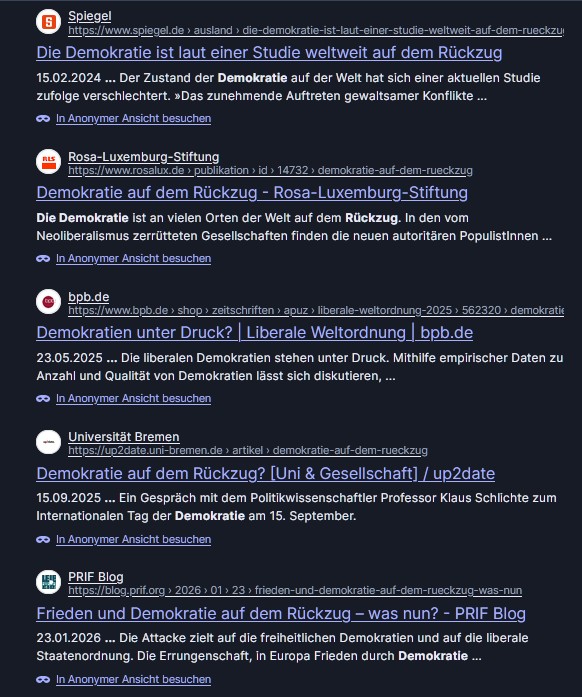Tap the bpb.de site name
This screenshot has height=697, width=582.
coord(88,296)
